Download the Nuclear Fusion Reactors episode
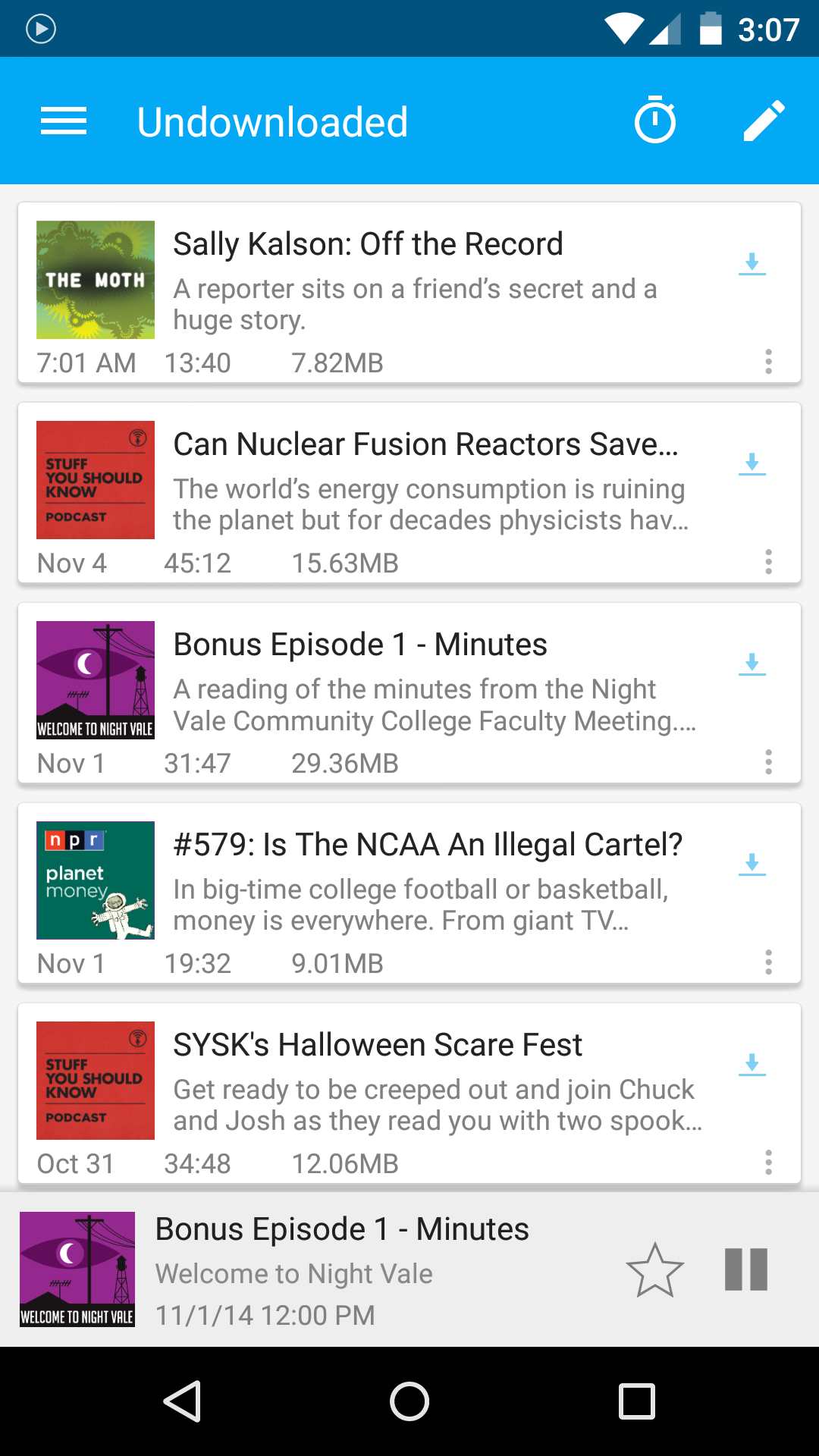Viewport: 819px width, 1456px height. (752, 464)
